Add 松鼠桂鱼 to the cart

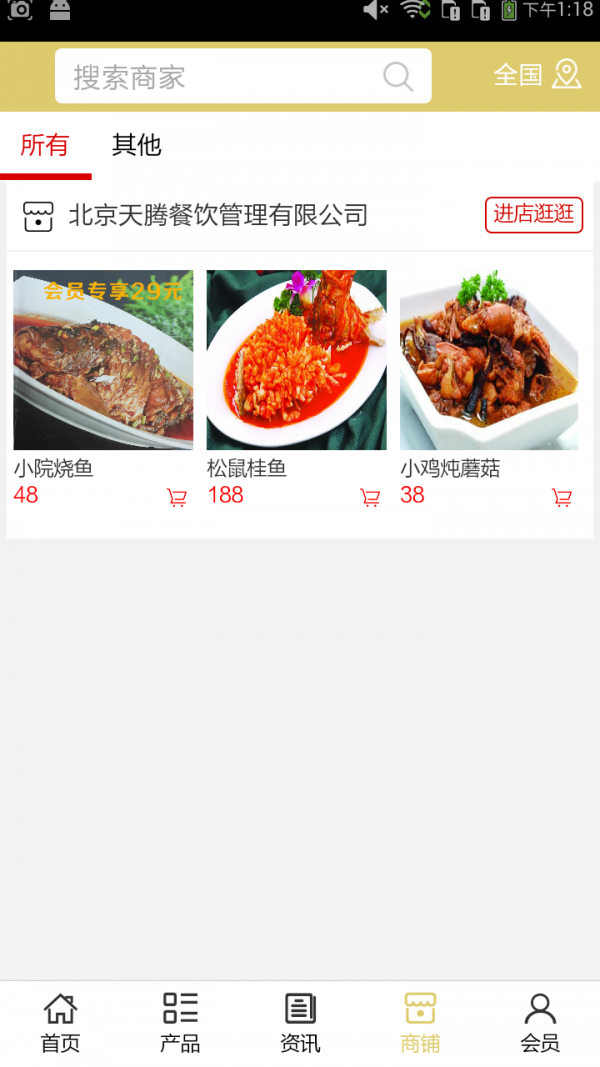click(x=370, y=497)
